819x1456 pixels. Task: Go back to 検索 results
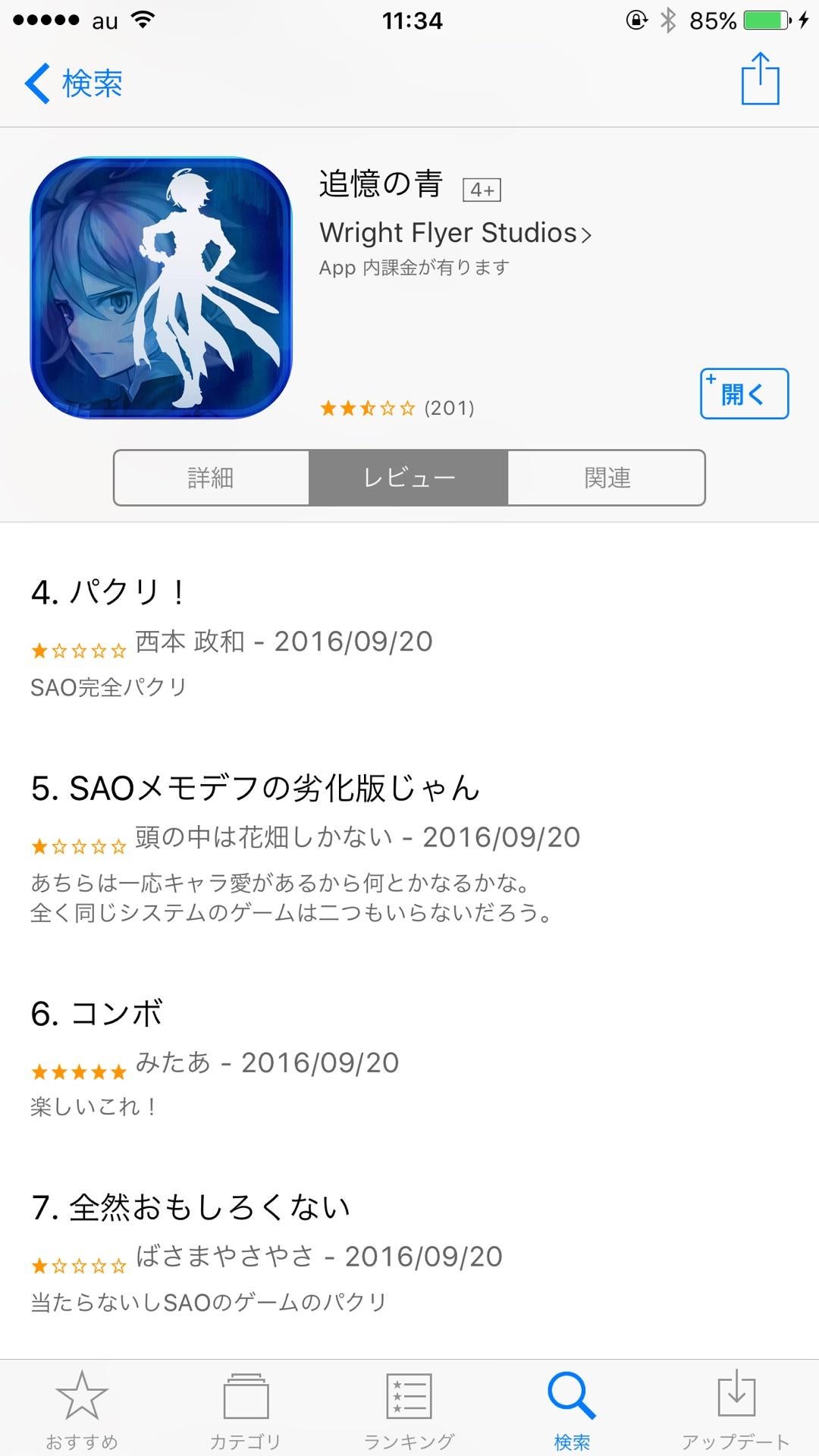[74, 83]
